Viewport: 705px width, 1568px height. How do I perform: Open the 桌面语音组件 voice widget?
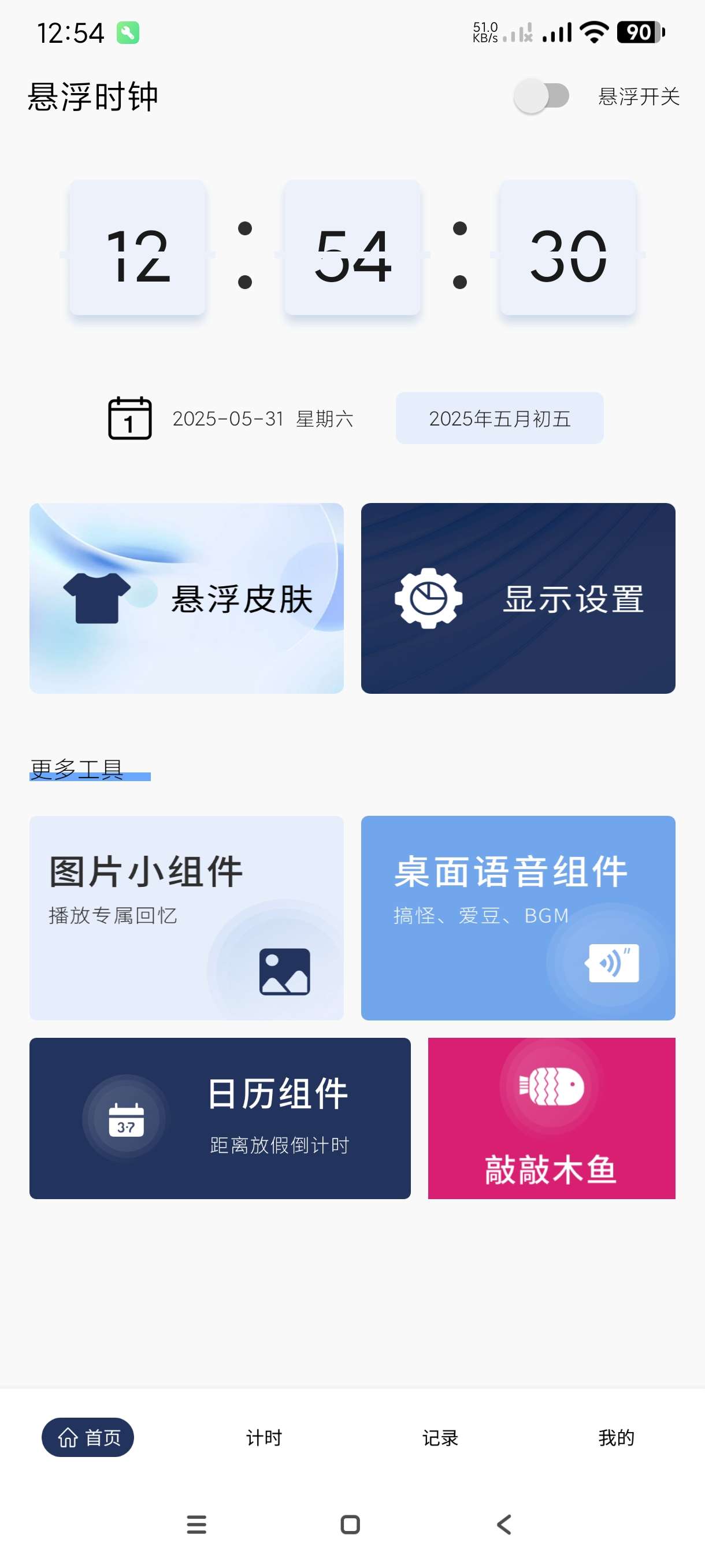pyautogui.click(x=518, y=918)
